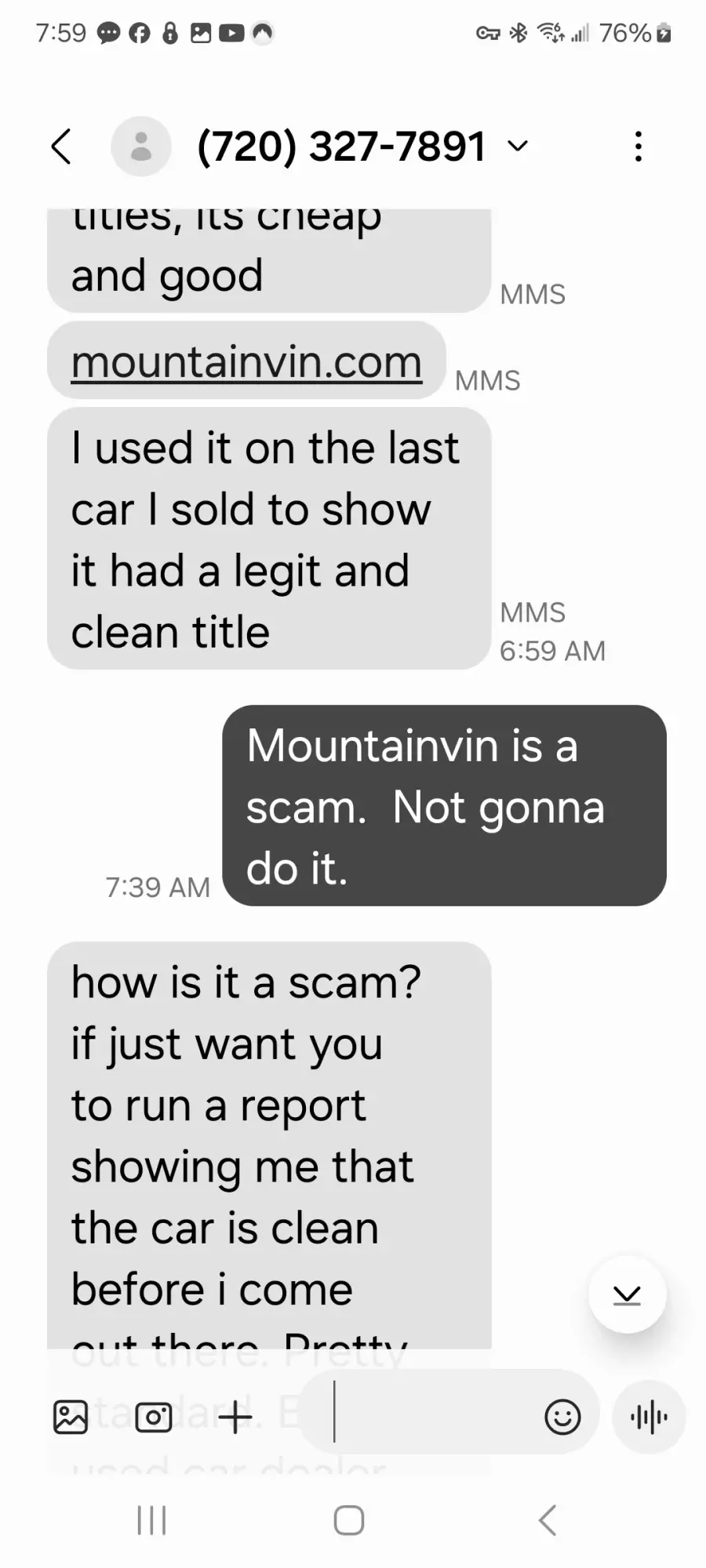Screen dimensions: 706x1568
Task: Jump to the latest message
Action: coord(627,1294)
